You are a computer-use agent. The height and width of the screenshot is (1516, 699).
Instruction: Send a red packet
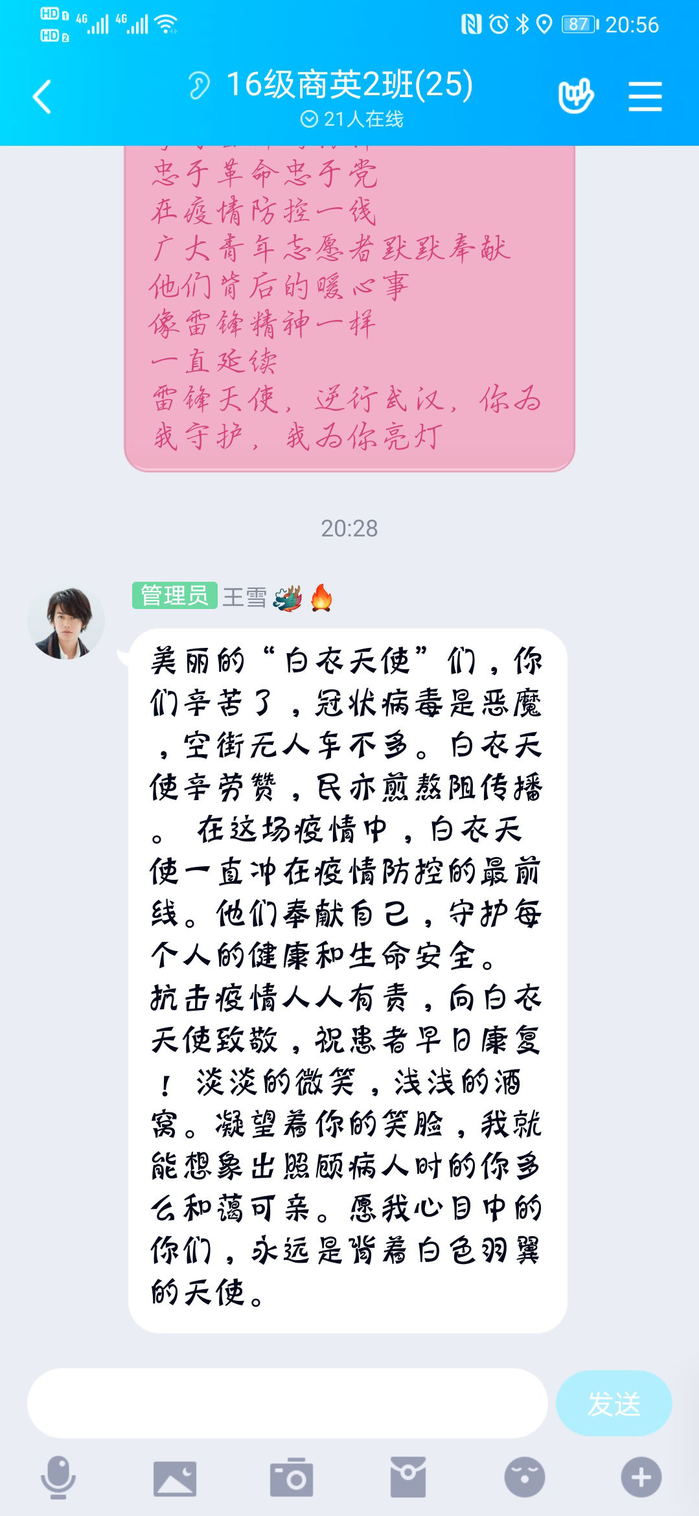tap(408, 1477)
